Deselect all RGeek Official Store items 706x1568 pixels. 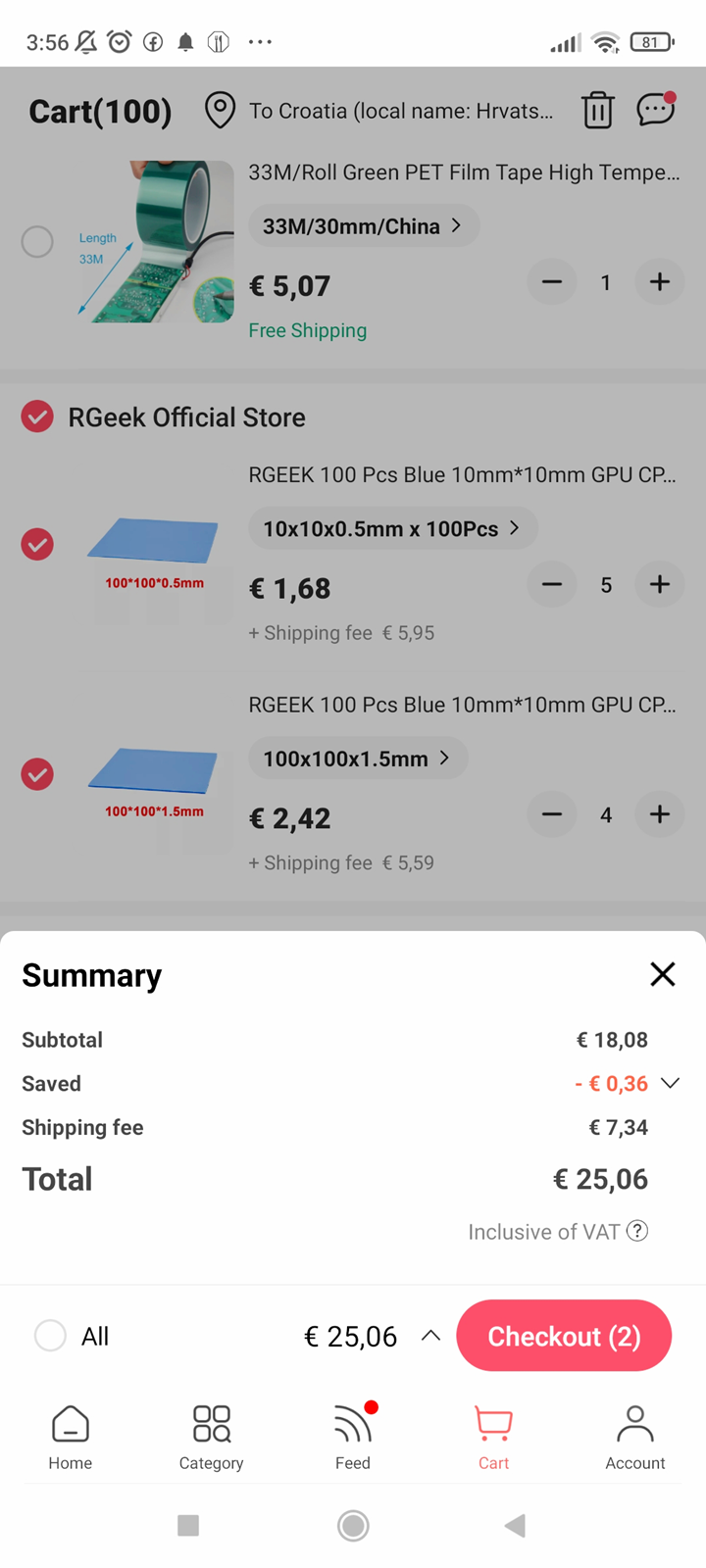37,416
